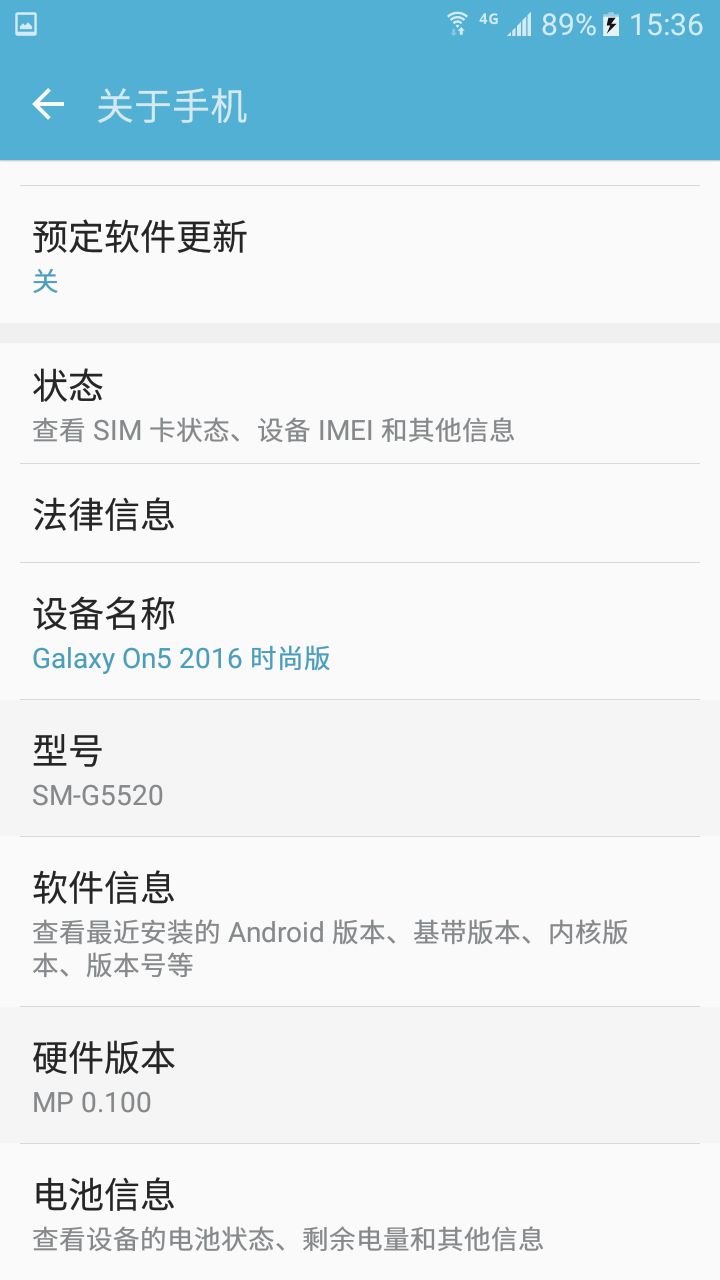Image resolution: width=720 pixels, height=1280 pixels.
Task: Edit 设备名称 Galaxy On5 2016
Action: tap(360, 631)
